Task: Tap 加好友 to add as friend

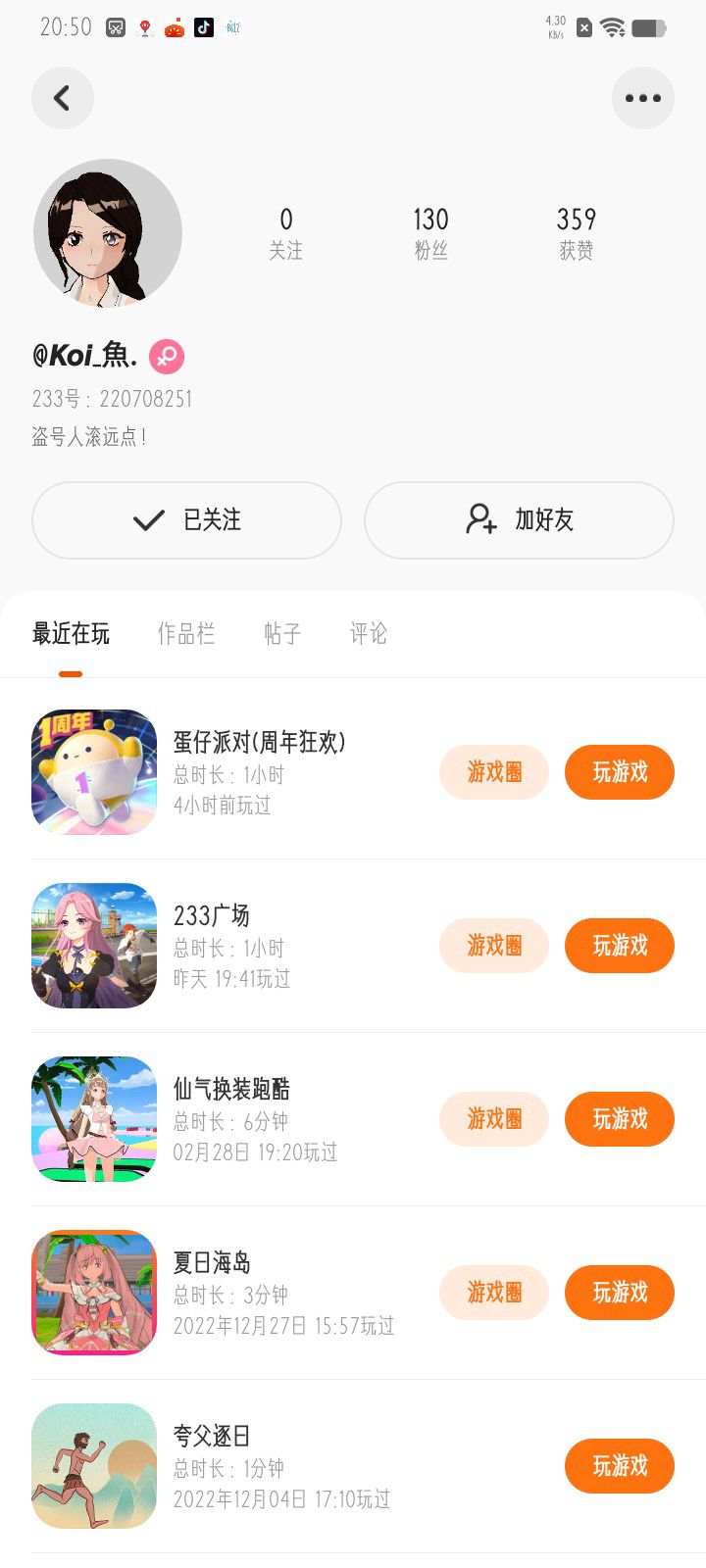Action: (x=519, y=519)
